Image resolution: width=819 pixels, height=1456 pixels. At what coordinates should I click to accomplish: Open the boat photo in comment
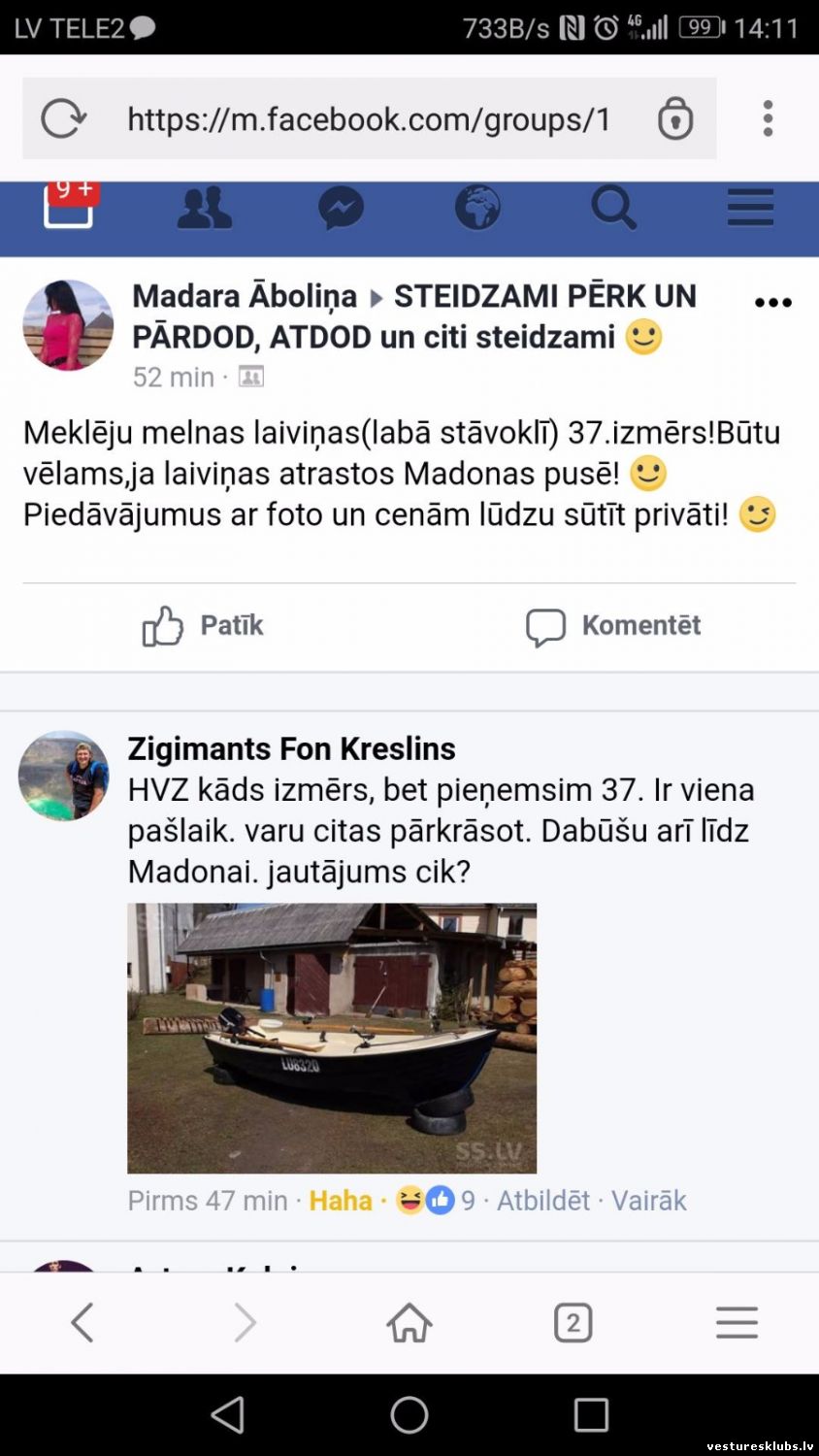332,1039
